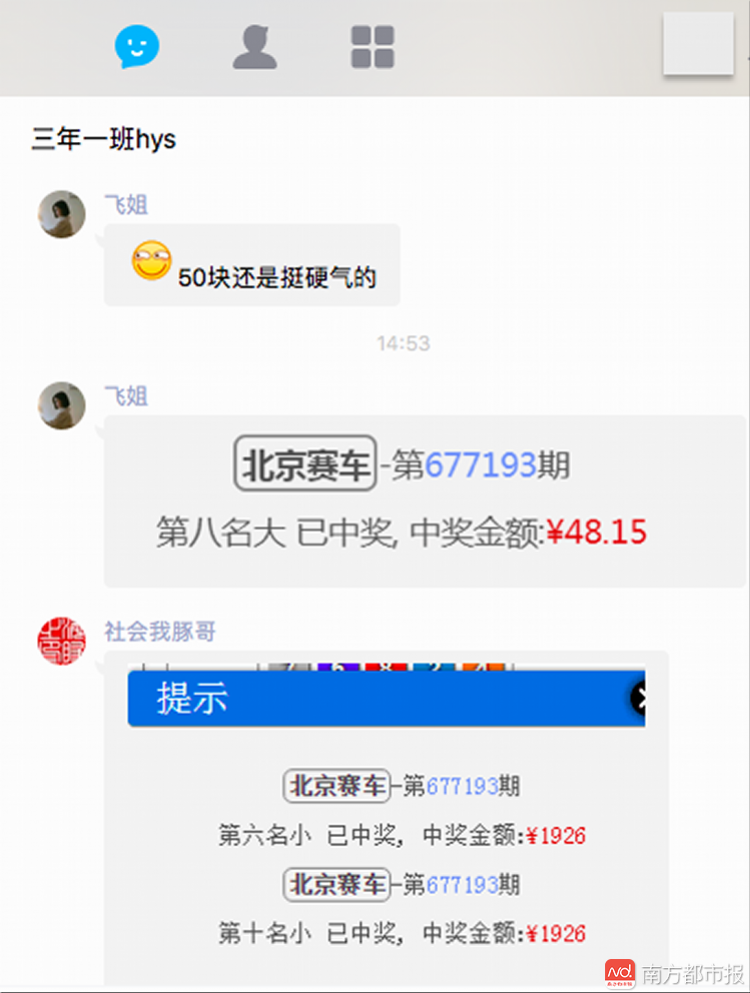Open 飞姐's 北京赛车 lottery result message
The width and height of the screenshot is (750, 993).
click(x=424, y=500)
